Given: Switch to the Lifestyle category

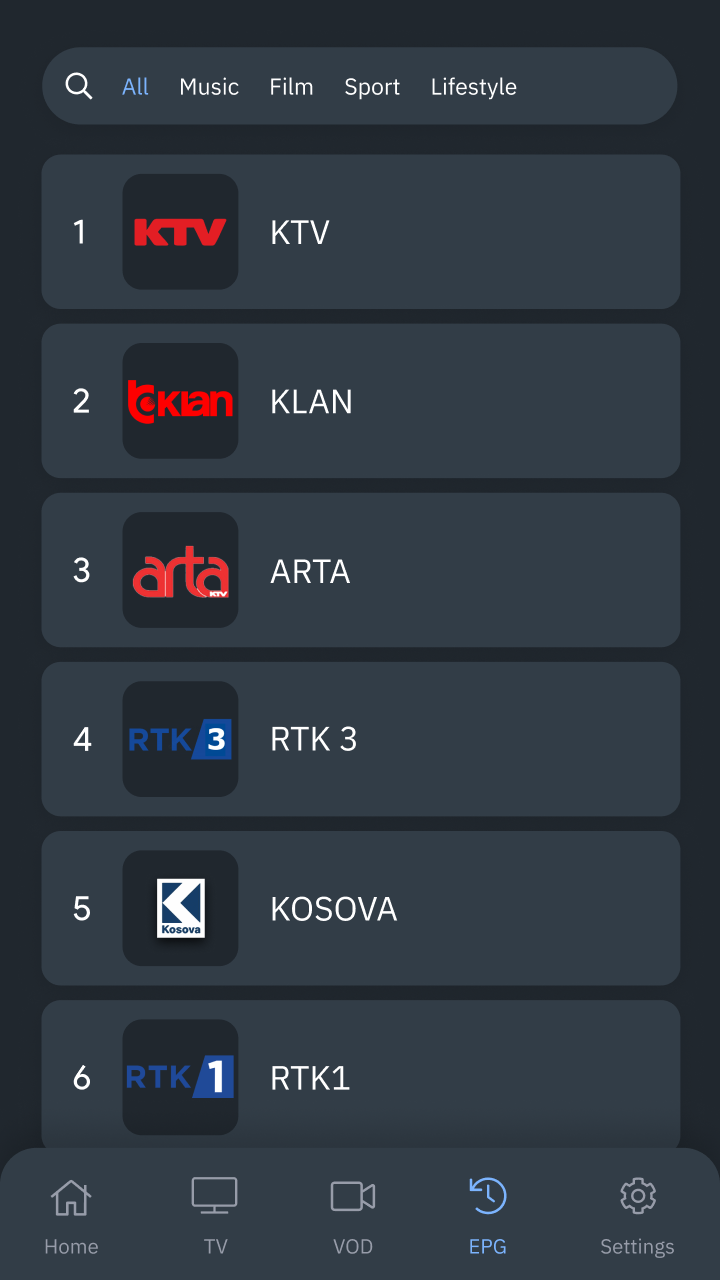Looking at the screenshot, I should click(x=473, y=87).
